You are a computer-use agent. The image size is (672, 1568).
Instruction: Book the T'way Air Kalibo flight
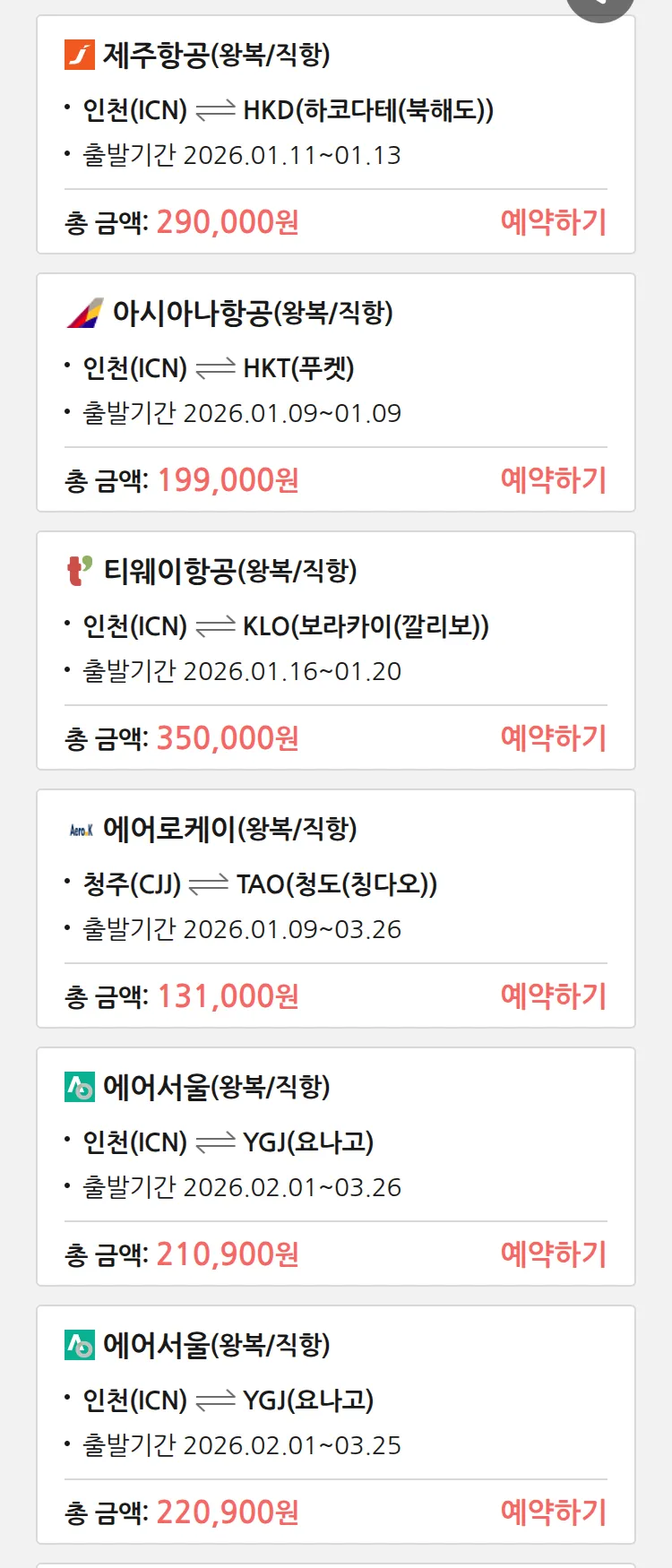[553, 738]
